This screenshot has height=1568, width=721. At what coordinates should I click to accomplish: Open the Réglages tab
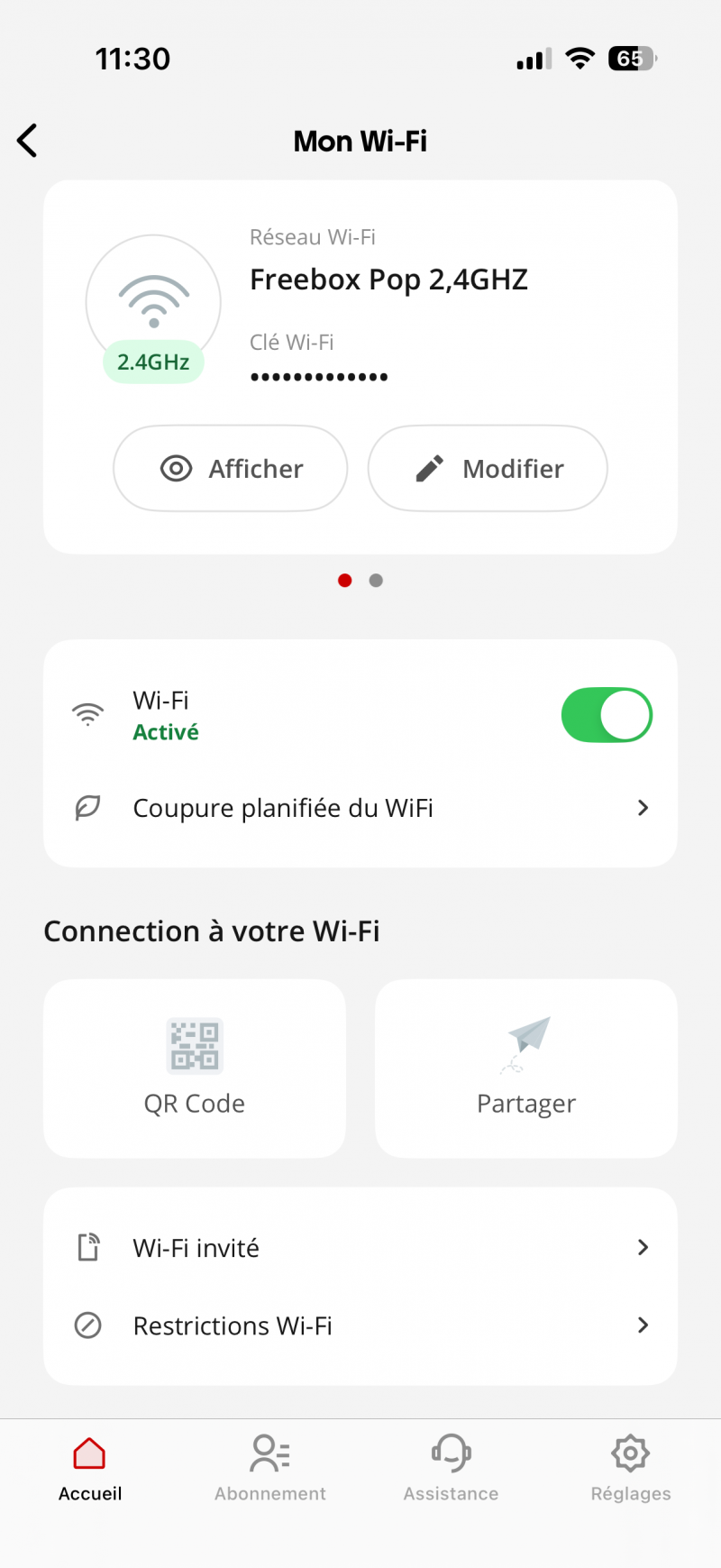[631, 1470]
